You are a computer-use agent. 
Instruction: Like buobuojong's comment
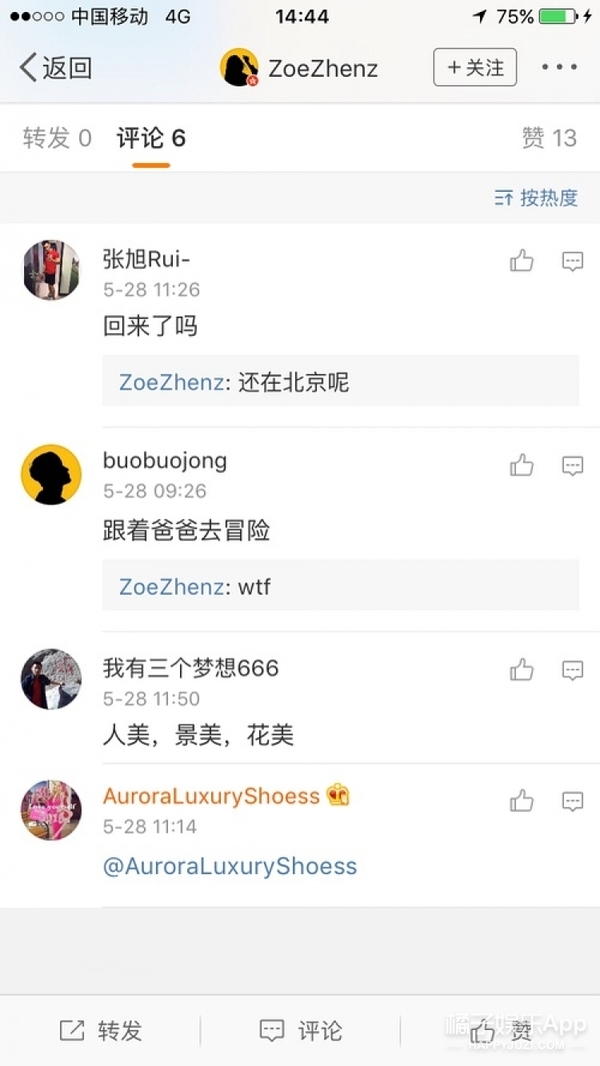[522, 465]
